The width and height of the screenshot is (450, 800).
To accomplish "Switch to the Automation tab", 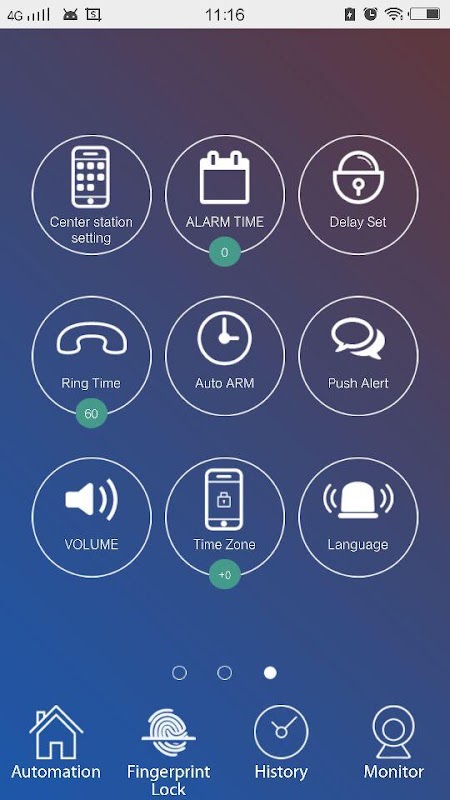I will 56,743.
